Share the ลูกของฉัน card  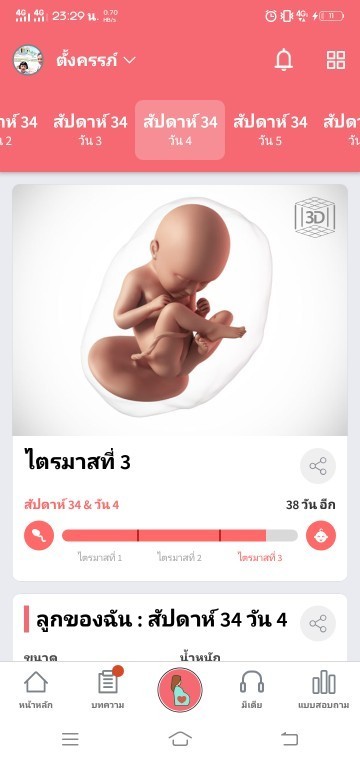tap(318, 623)
